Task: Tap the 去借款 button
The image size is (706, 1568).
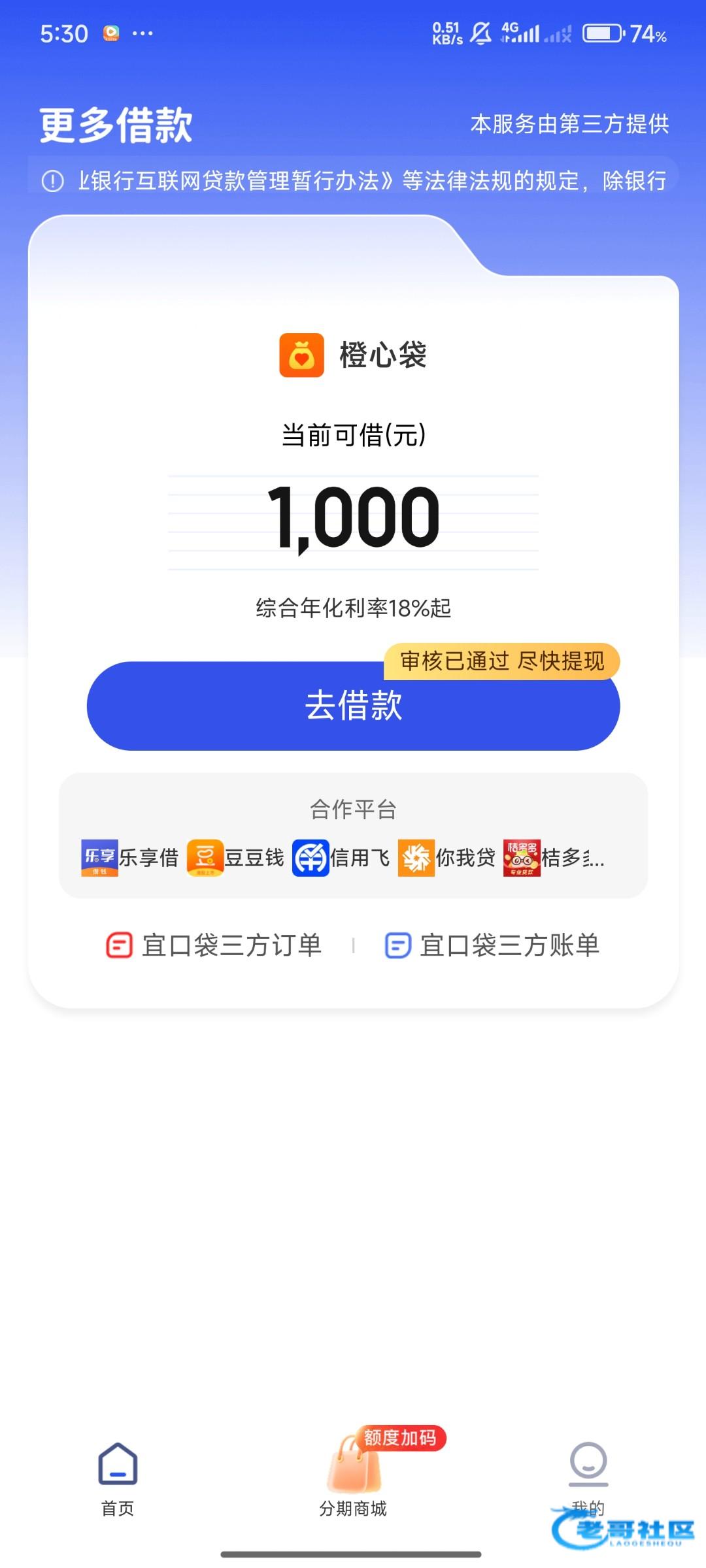Action: [x=353, y=707]
